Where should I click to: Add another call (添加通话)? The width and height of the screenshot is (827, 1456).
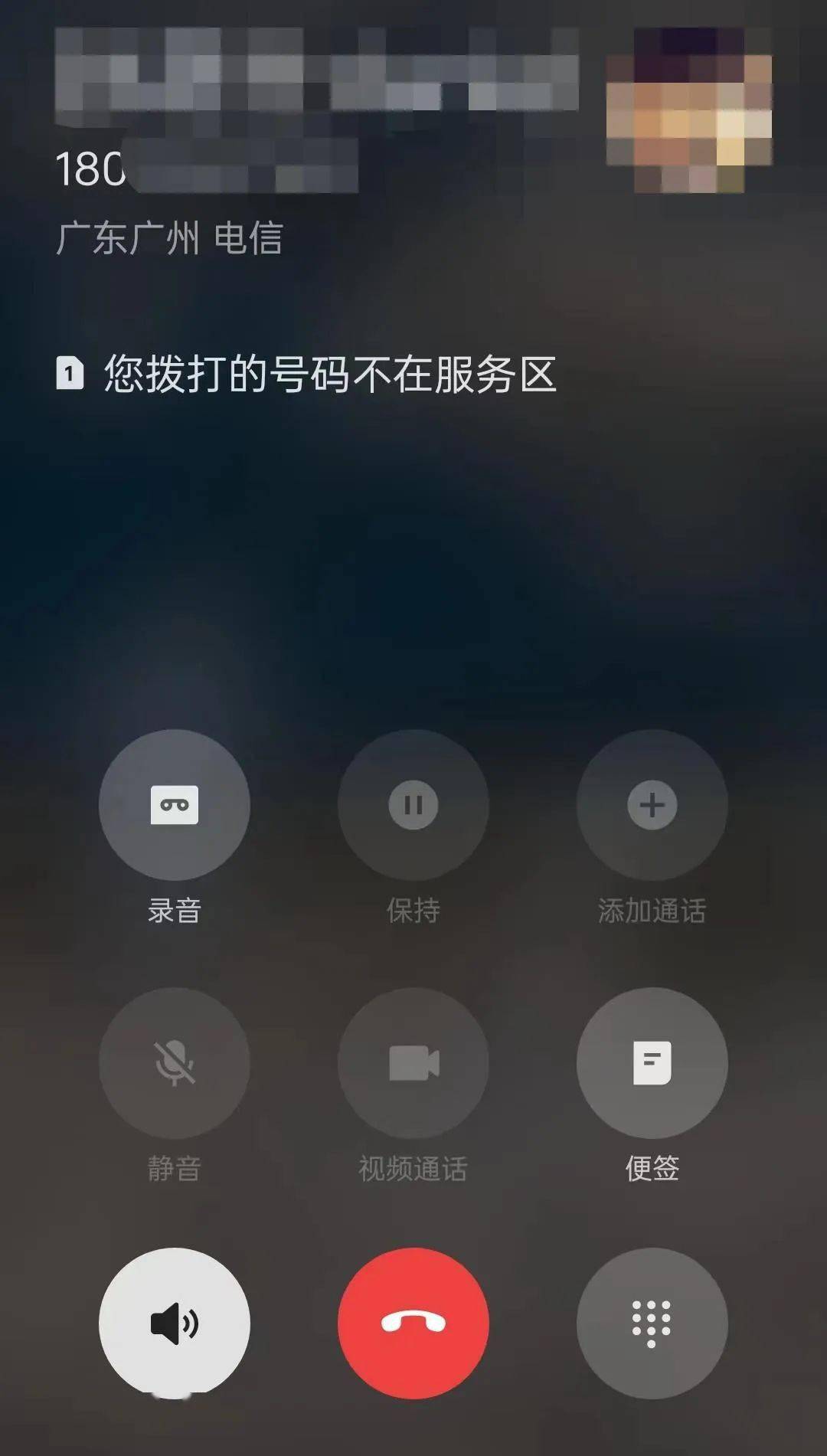pos(652,805)
